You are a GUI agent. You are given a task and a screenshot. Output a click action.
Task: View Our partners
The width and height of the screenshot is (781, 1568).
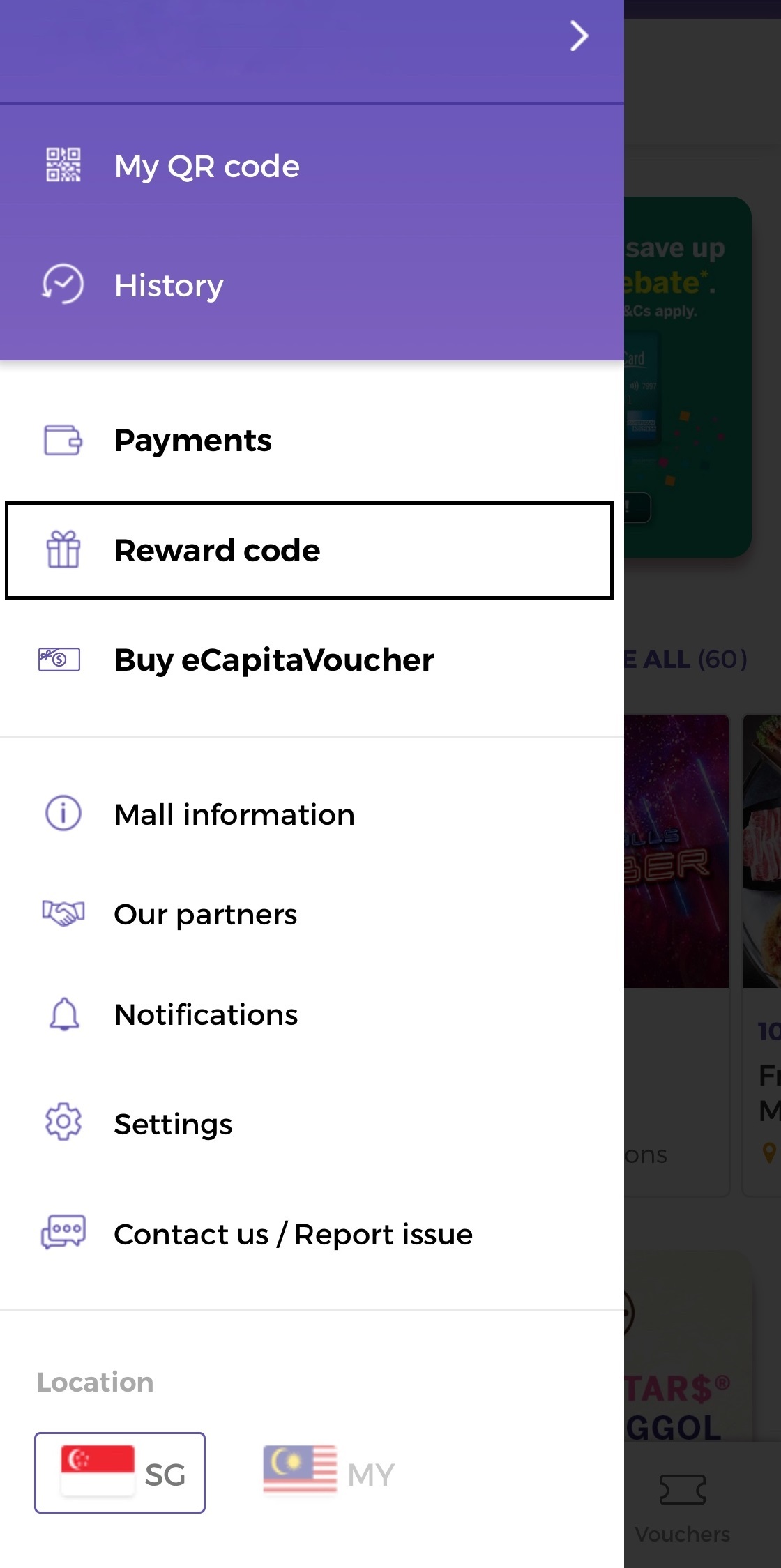[x=205, y=914]
